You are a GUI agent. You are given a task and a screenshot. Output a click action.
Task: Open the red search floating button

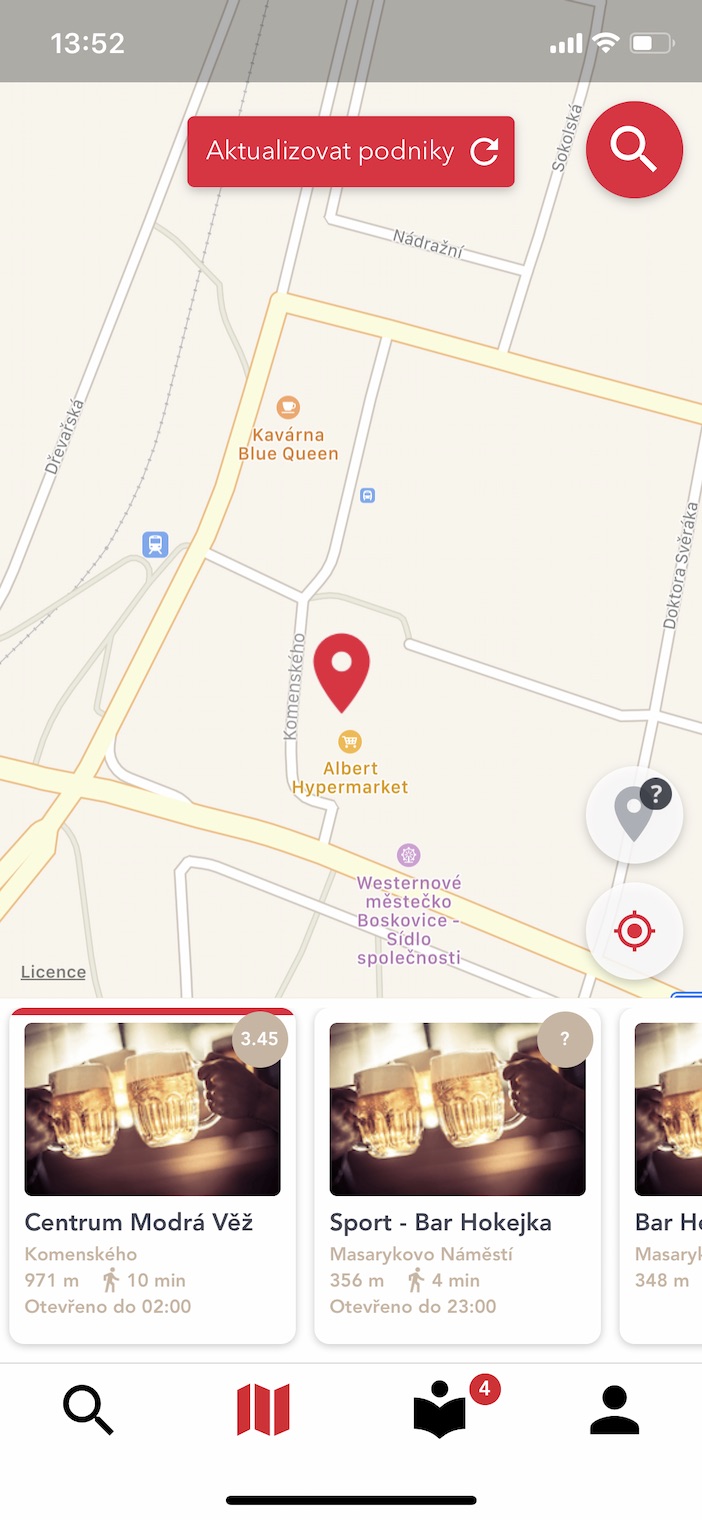coord(634,150)
